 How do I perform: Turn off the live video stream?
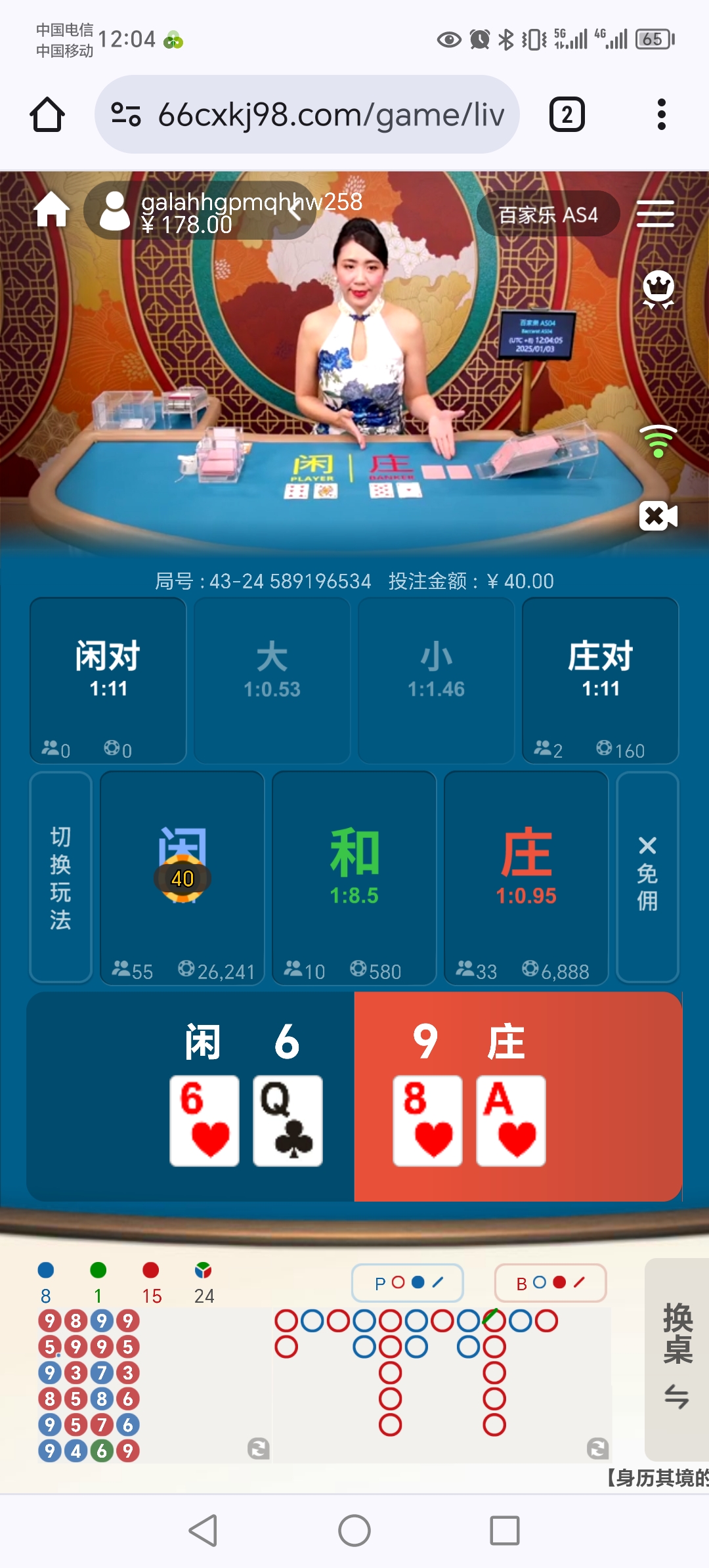pyautogui.click(x=658, y=516)
